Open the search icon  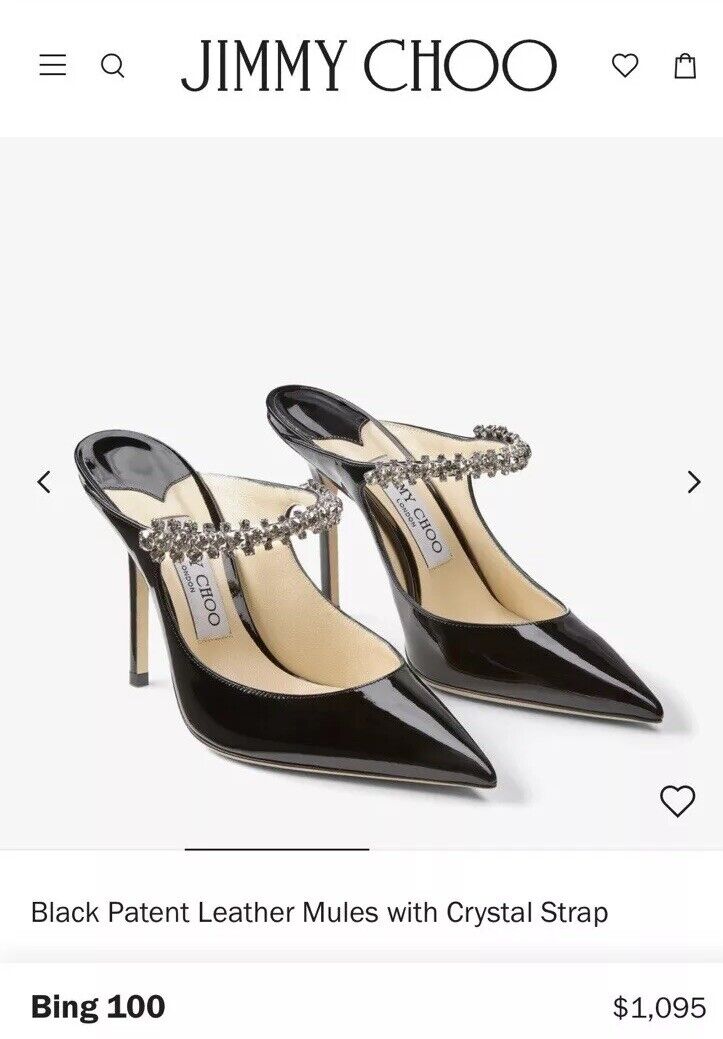pyautogui.click(x=113, y=66)
